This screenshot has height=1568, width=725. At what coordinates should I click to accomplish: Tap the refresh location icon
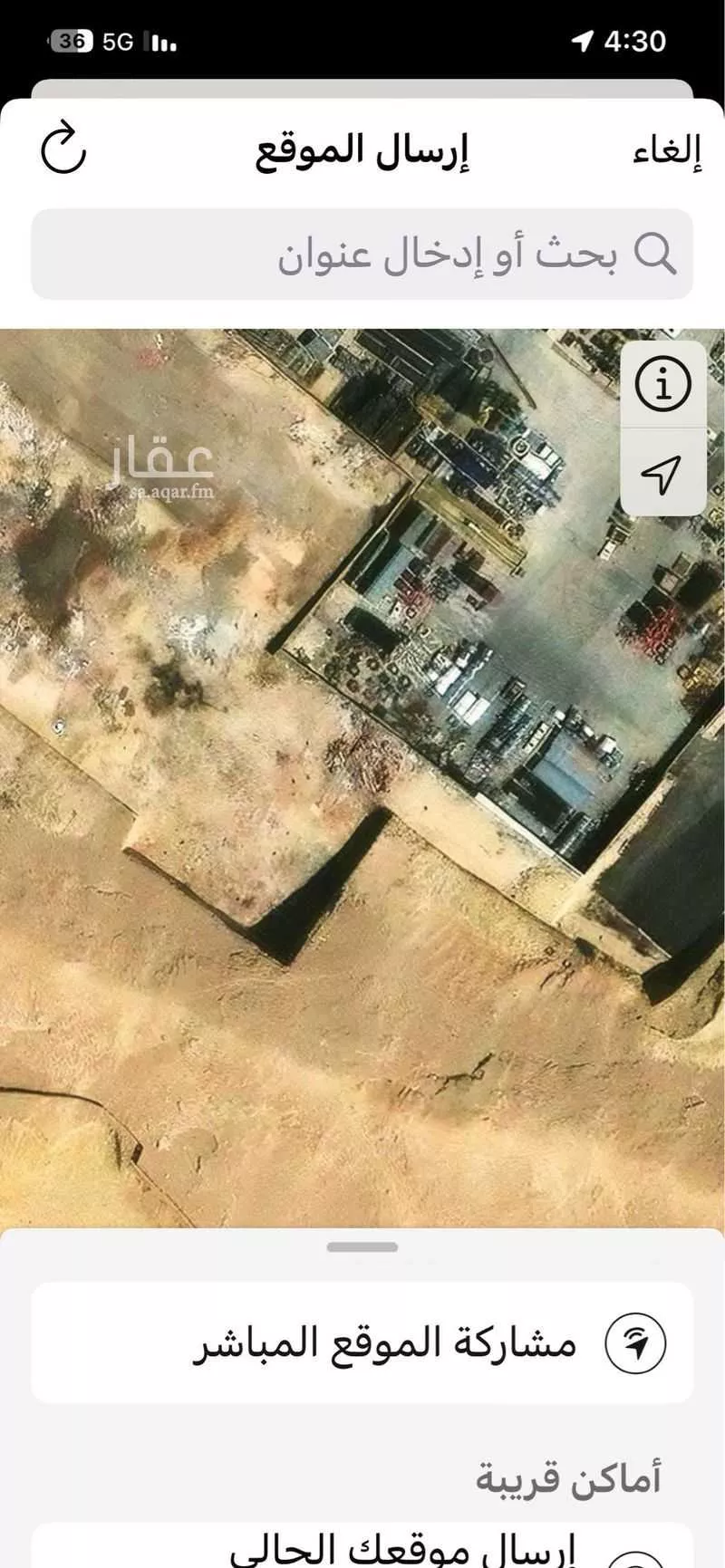[63, 148]
